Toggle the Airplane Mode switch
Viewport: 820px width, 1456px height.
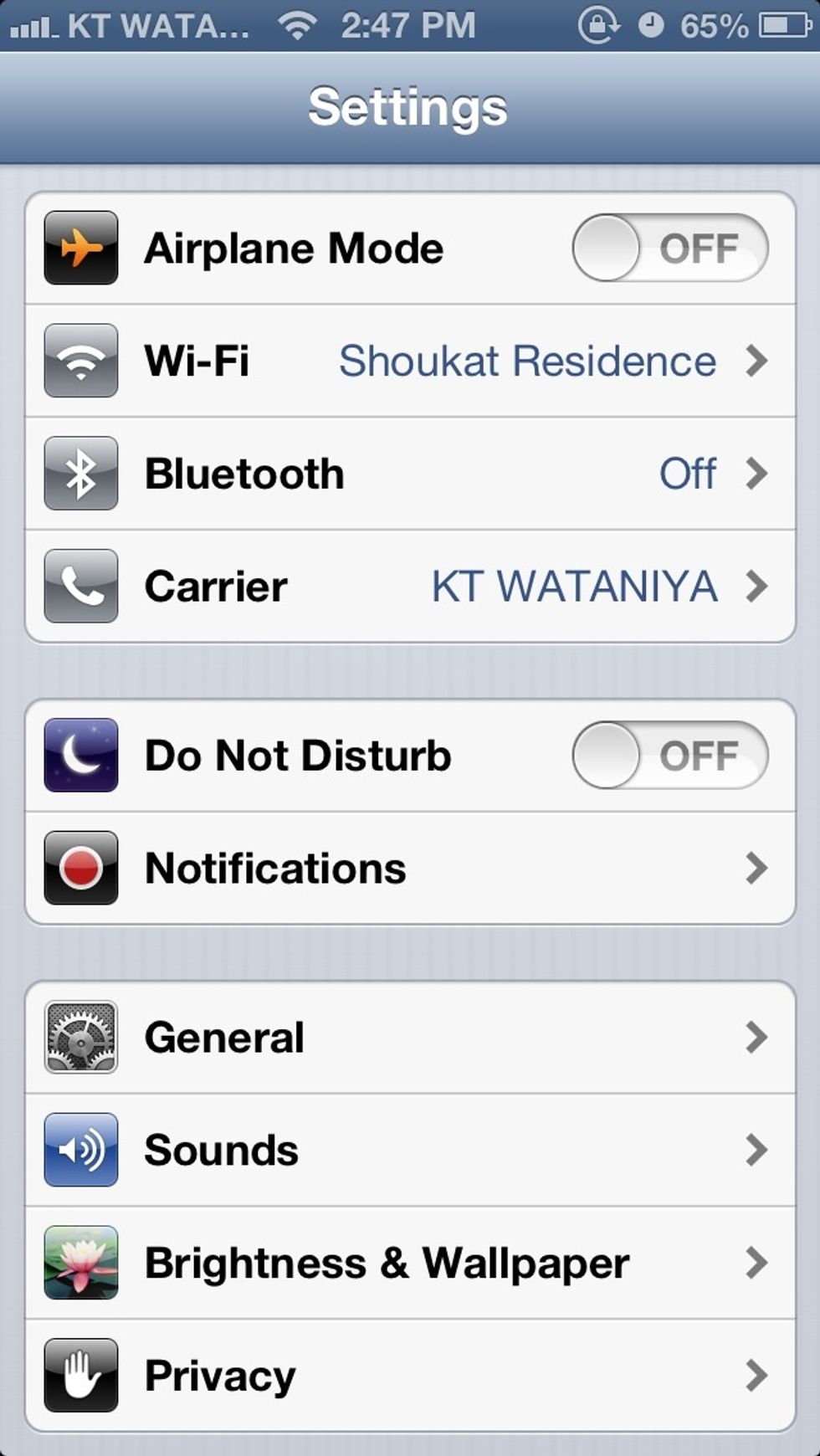(669, 249)
